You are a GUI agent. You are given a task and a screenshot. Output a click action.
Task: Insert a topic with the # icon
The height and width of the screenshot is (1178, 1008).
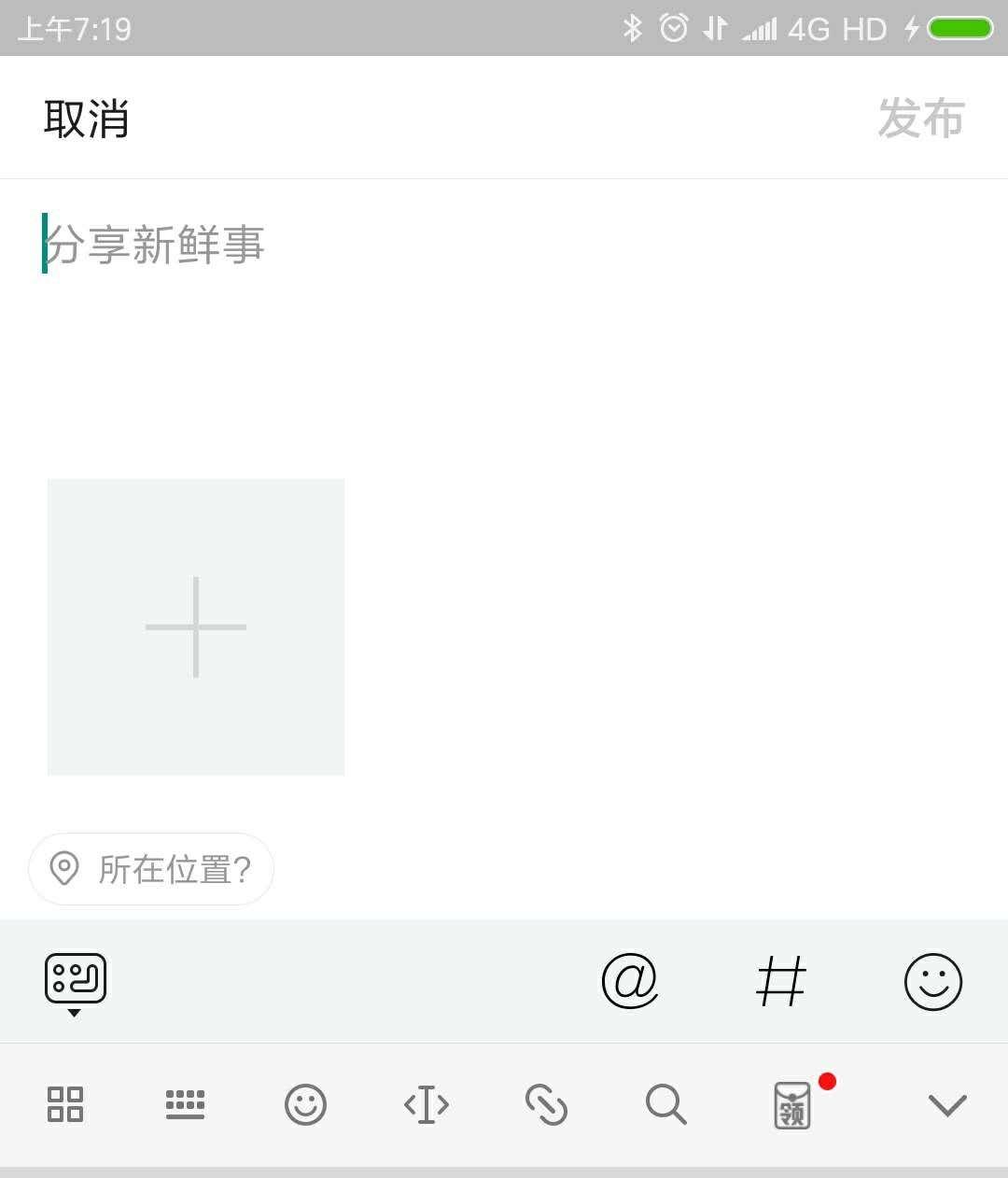coord(780,982)
